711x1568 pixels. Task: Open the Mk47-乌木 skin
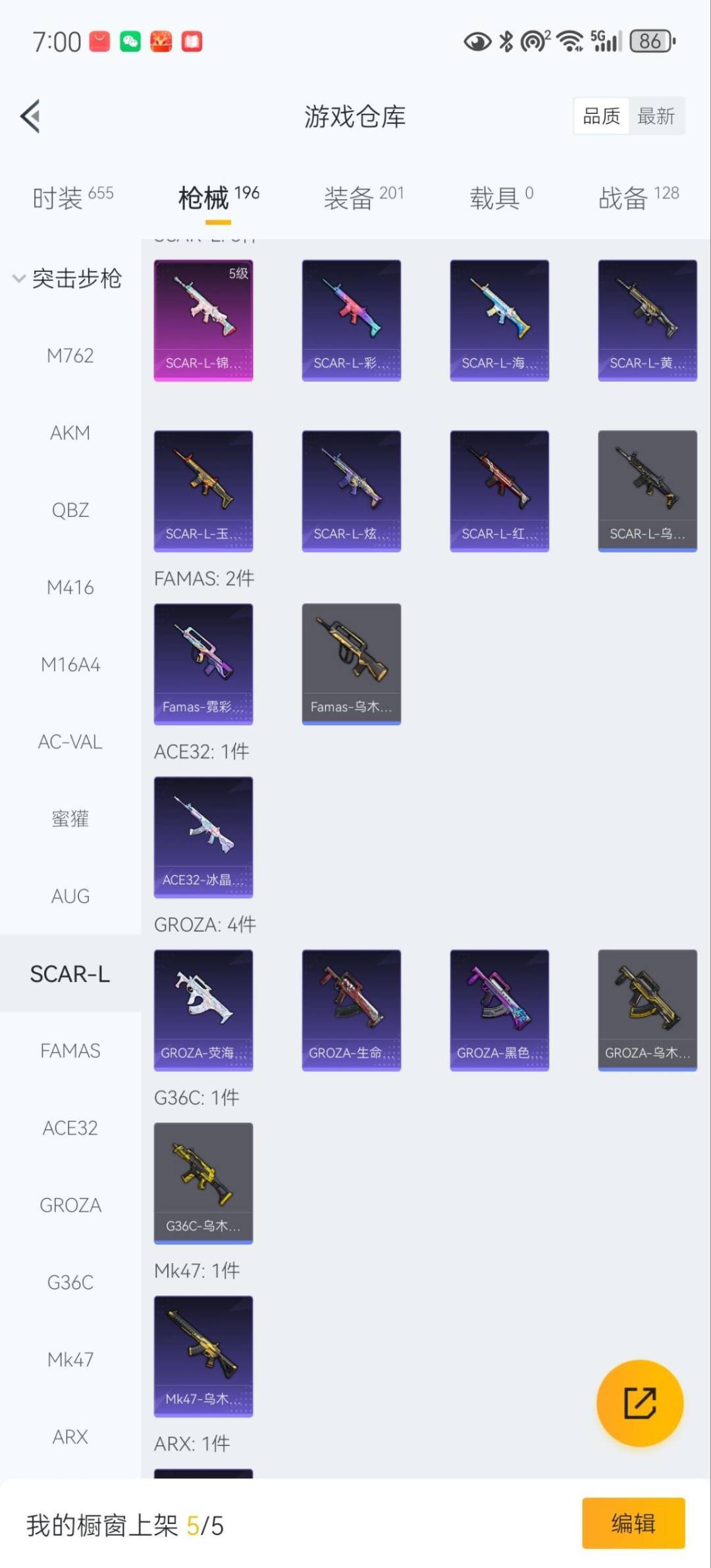[x=203, y=1357]
